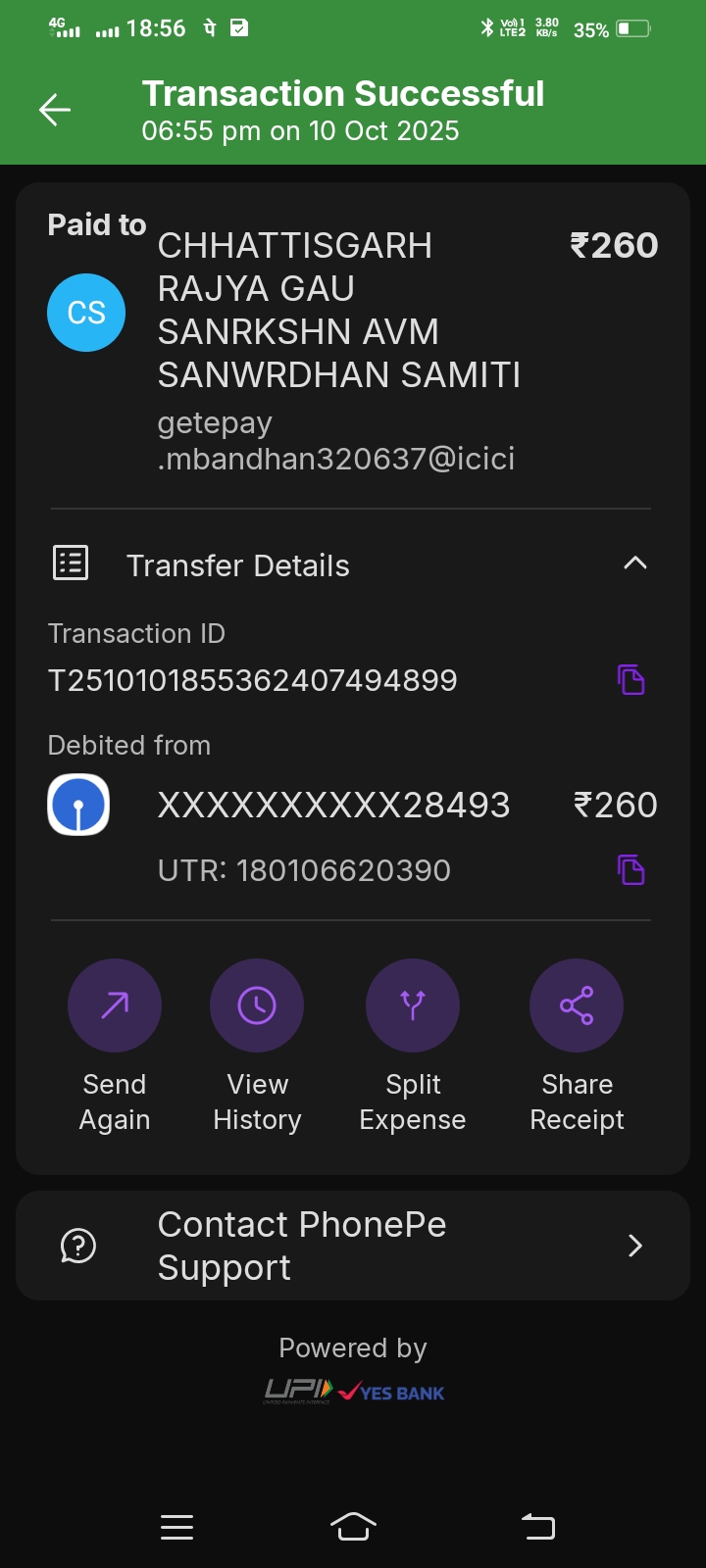The height and width of the screenshot is (1568, 706).
Task: Copy the Transaction ID
Action: point(630,679)
